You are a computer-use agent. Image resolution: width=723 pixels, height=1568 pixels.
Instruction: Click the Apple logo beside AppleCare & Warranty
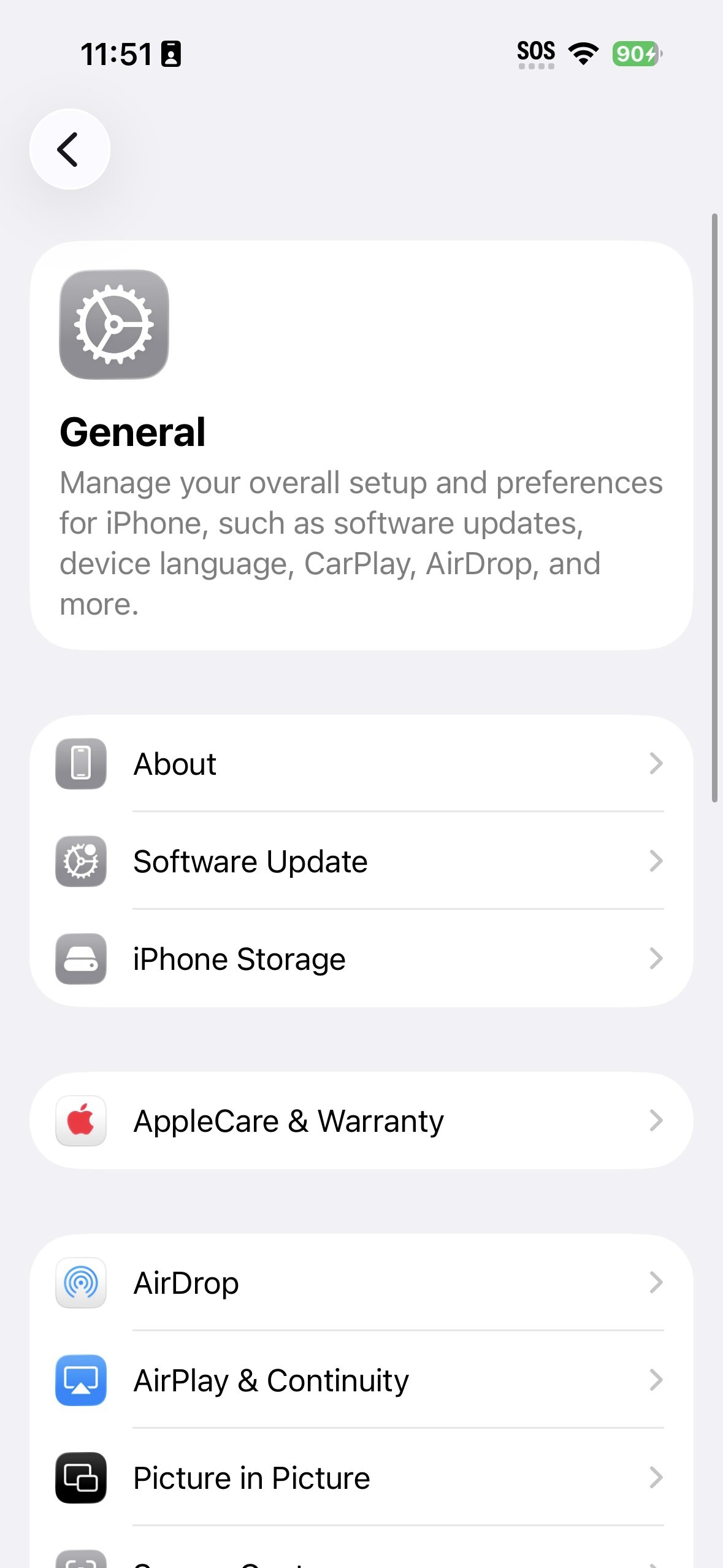click(80, 1121)
